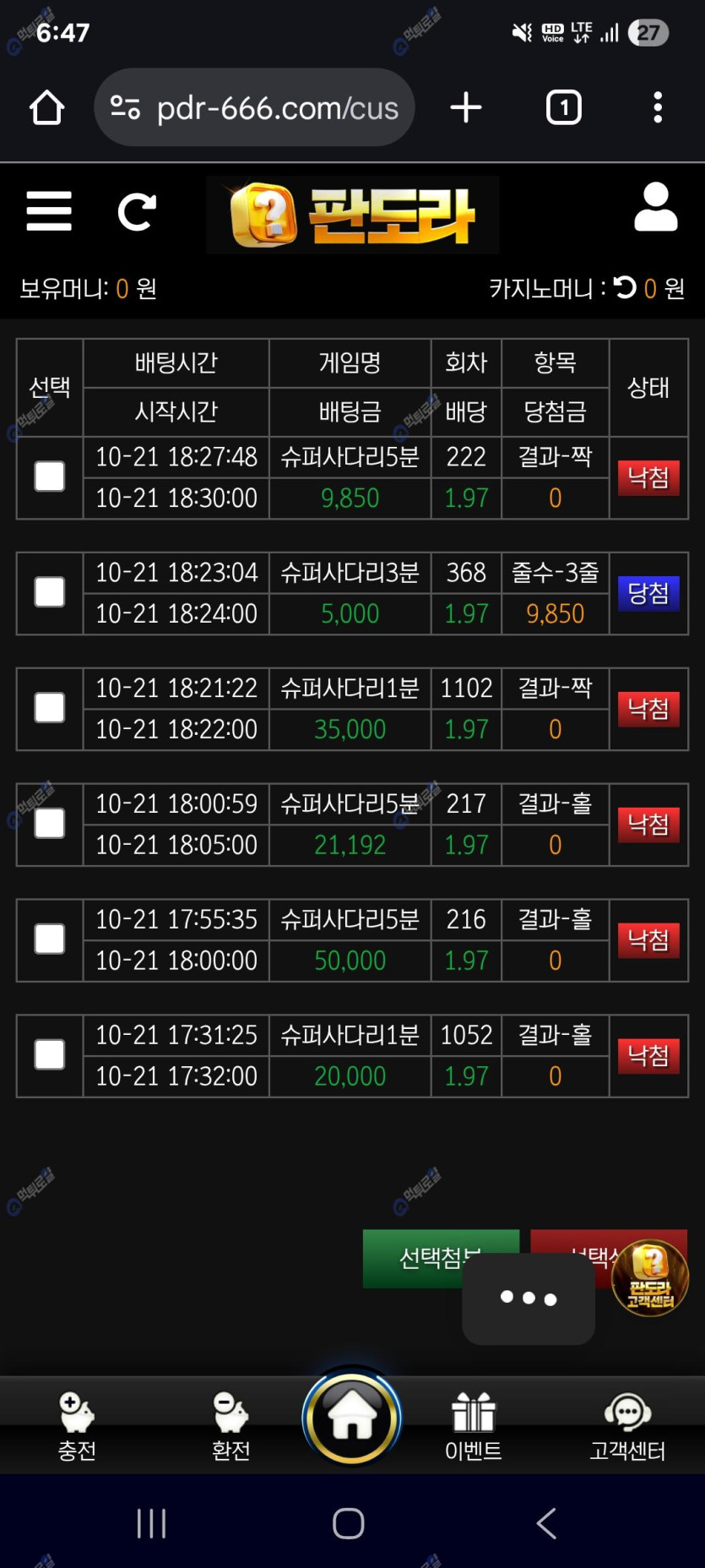The height and width of the screenshot is (1568, 705).
Task: Return to the site home via gold button
Action: click(352, 1418)
